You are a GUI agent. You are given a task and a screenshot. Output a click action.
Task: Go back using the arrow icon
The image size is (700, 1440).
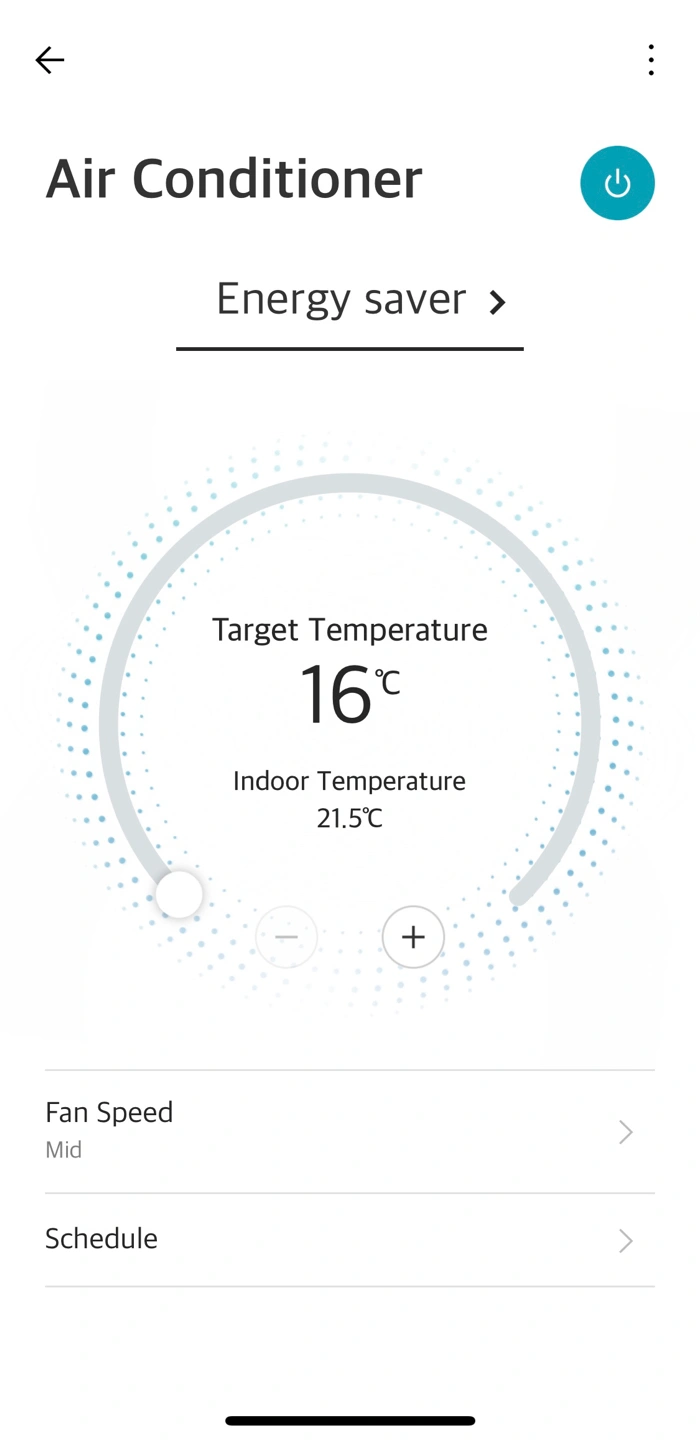(49, 60)
